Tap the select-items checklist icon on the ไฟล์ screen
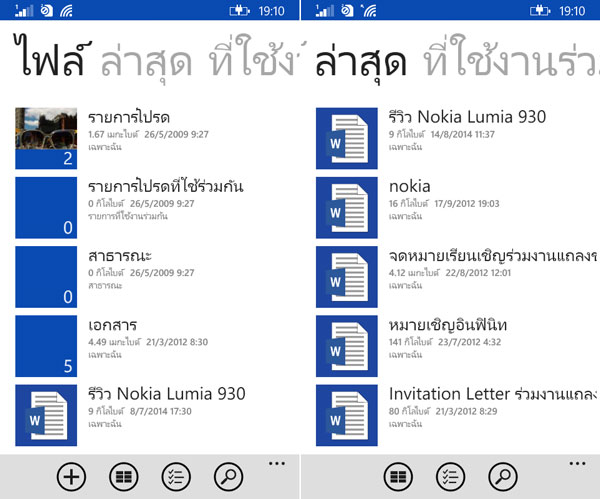Screen dimensions: 600x499 [x=176, y=478]
